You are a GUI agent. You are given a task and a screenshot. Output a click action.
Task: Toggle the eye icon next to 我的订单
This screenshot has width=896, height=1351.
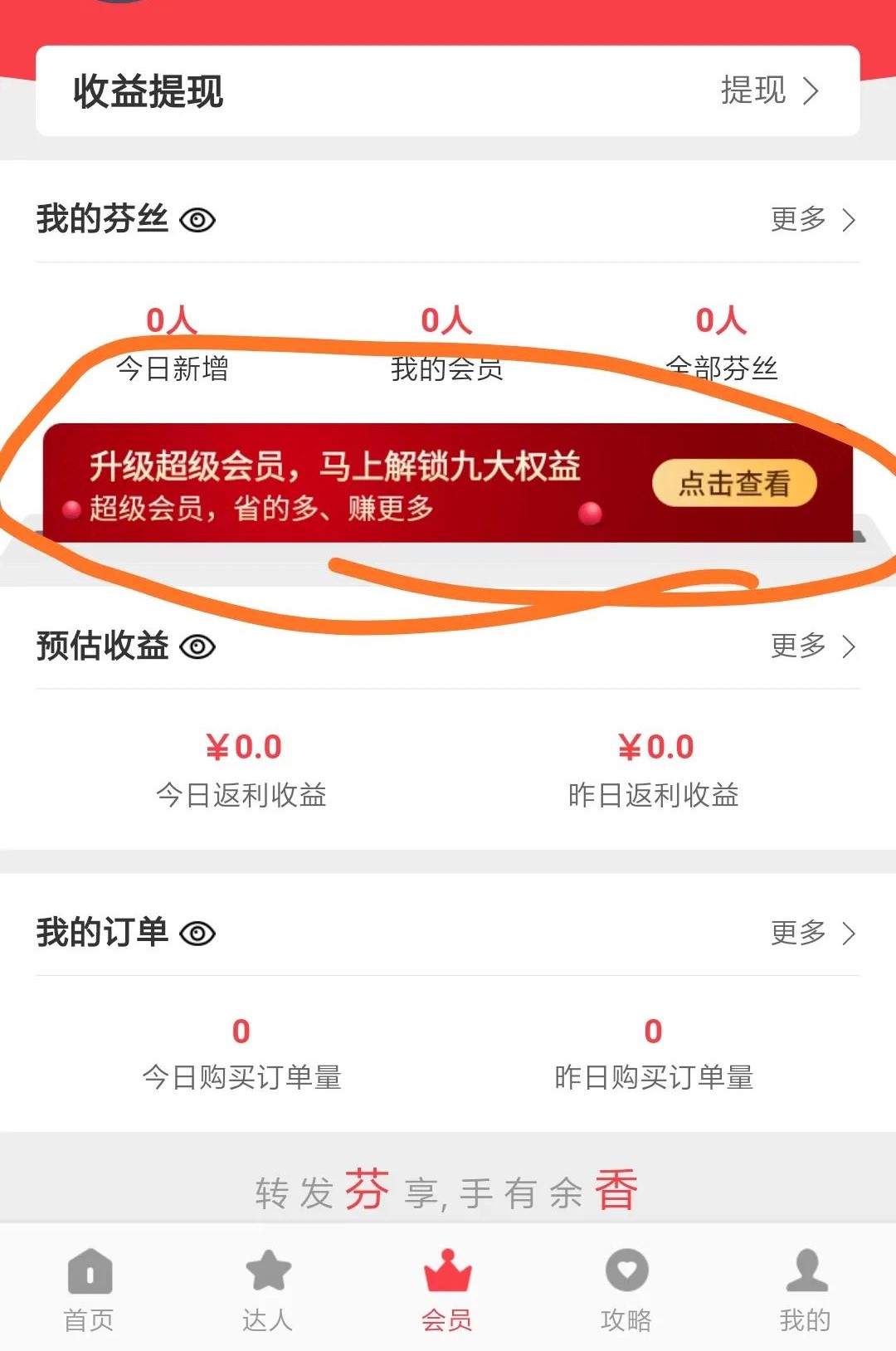pyautogui.click(x=197, y=934)
